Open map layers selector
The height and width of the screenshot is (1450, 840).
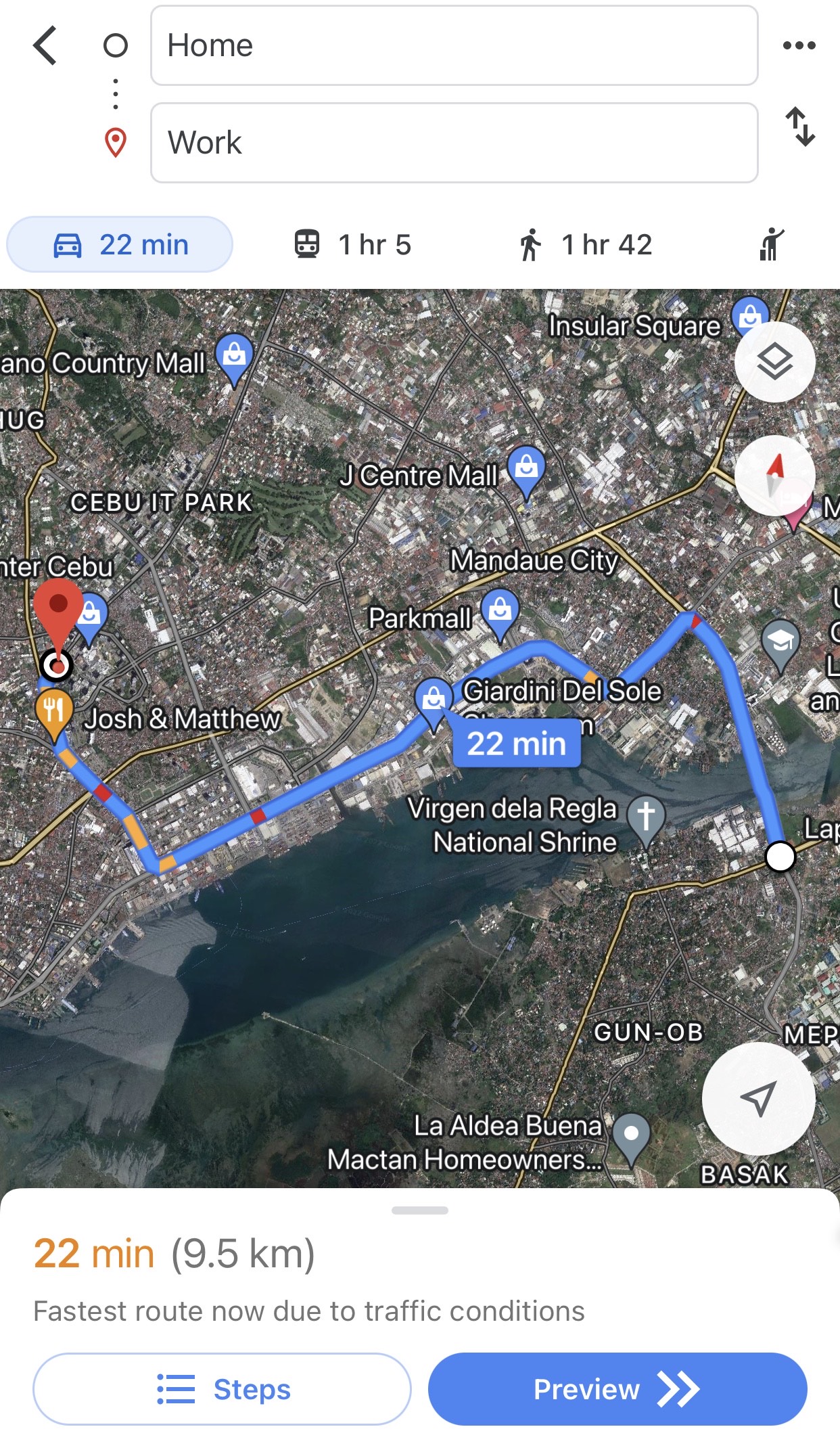coord(774,362)
